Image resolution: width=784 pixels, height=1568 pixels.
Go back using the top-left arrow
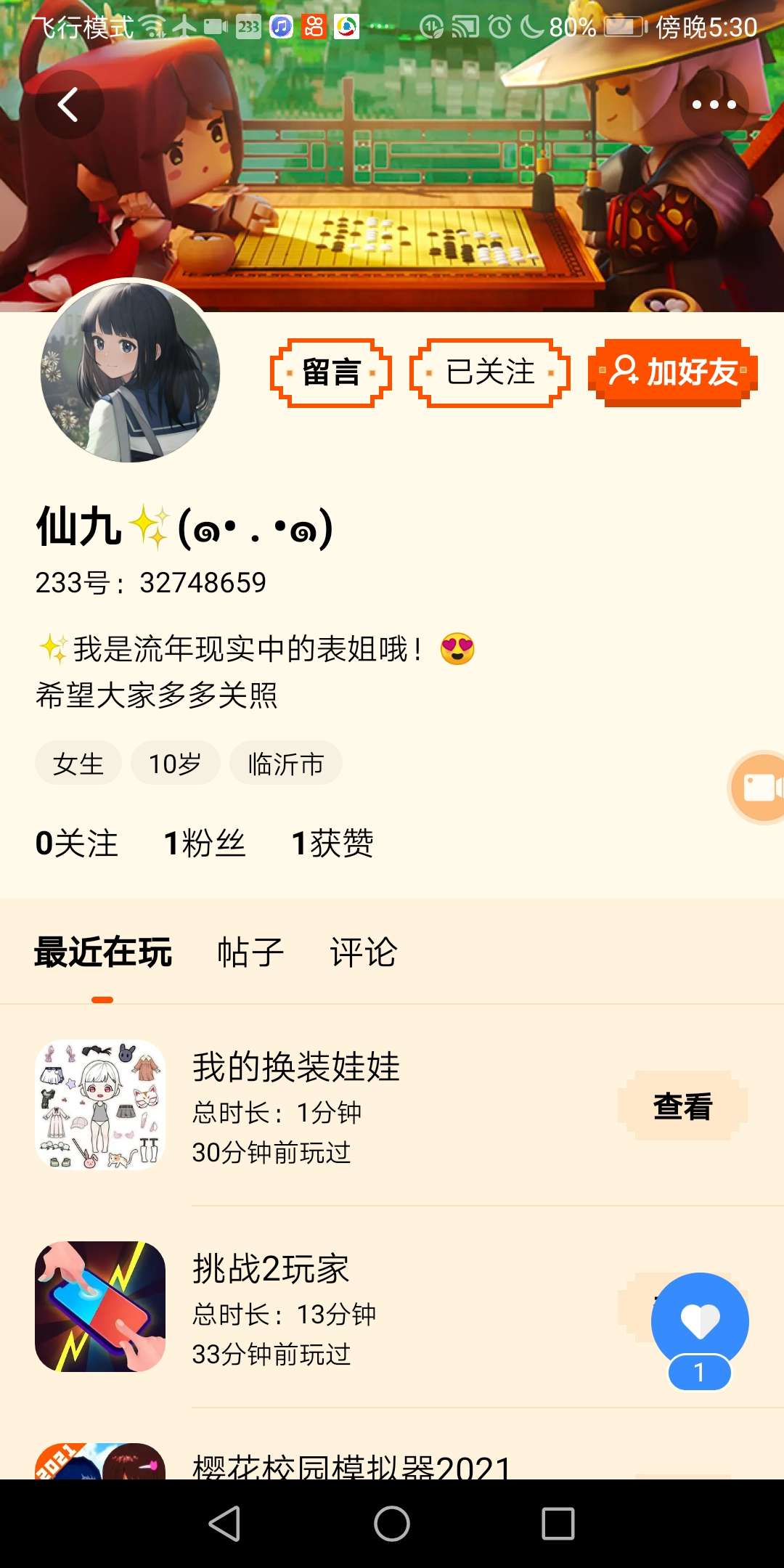click(69, 105)
